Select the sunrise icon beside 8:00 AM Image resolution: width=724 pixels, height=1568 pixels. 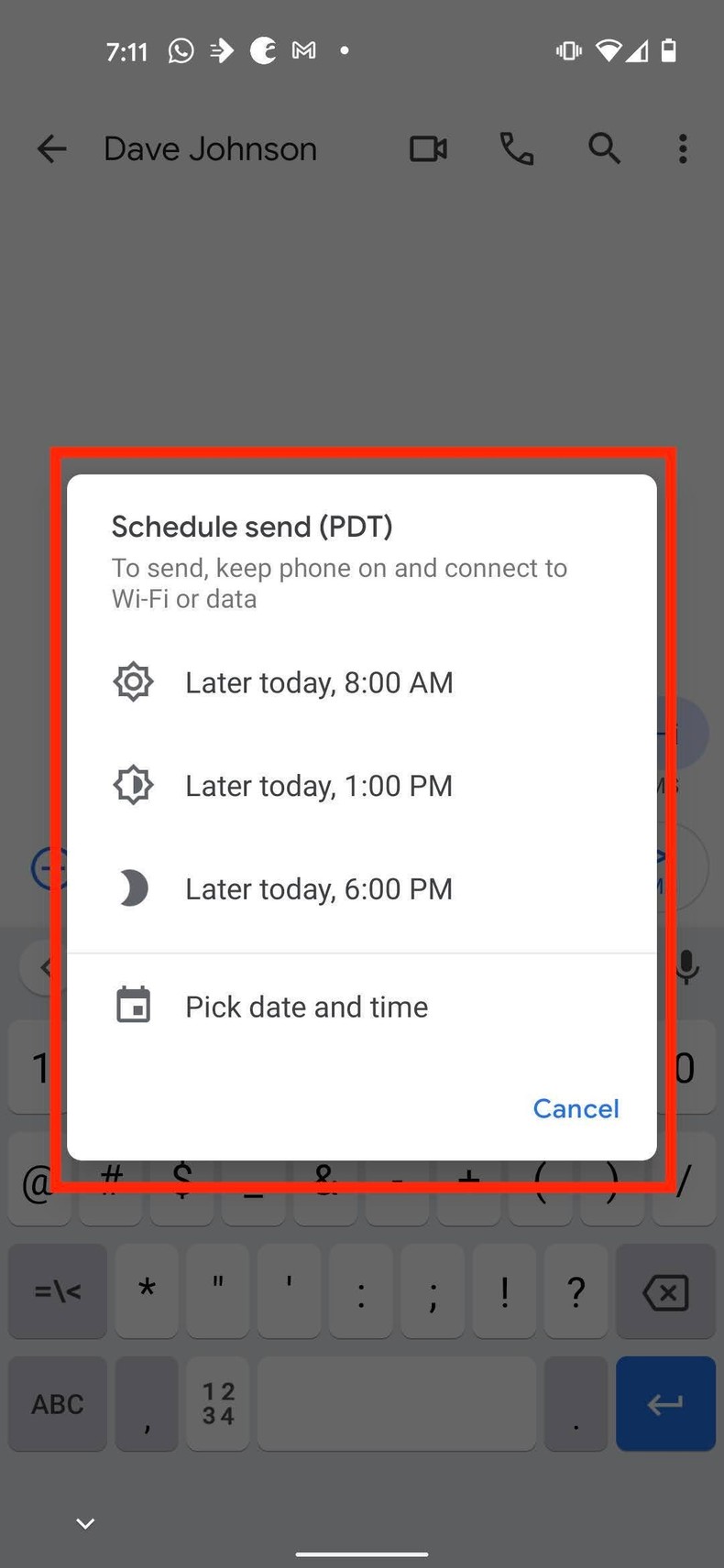pyautogui.click(x=133, y=681)
